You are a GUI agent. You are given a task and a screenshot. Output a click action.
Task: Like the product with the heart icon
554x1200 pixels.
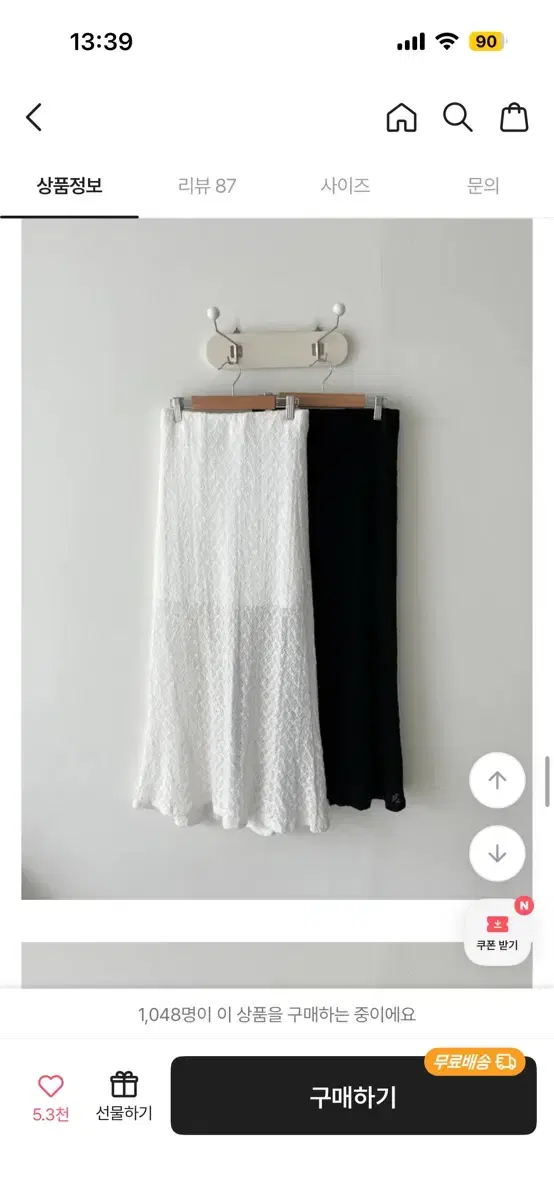(51, 1097)
